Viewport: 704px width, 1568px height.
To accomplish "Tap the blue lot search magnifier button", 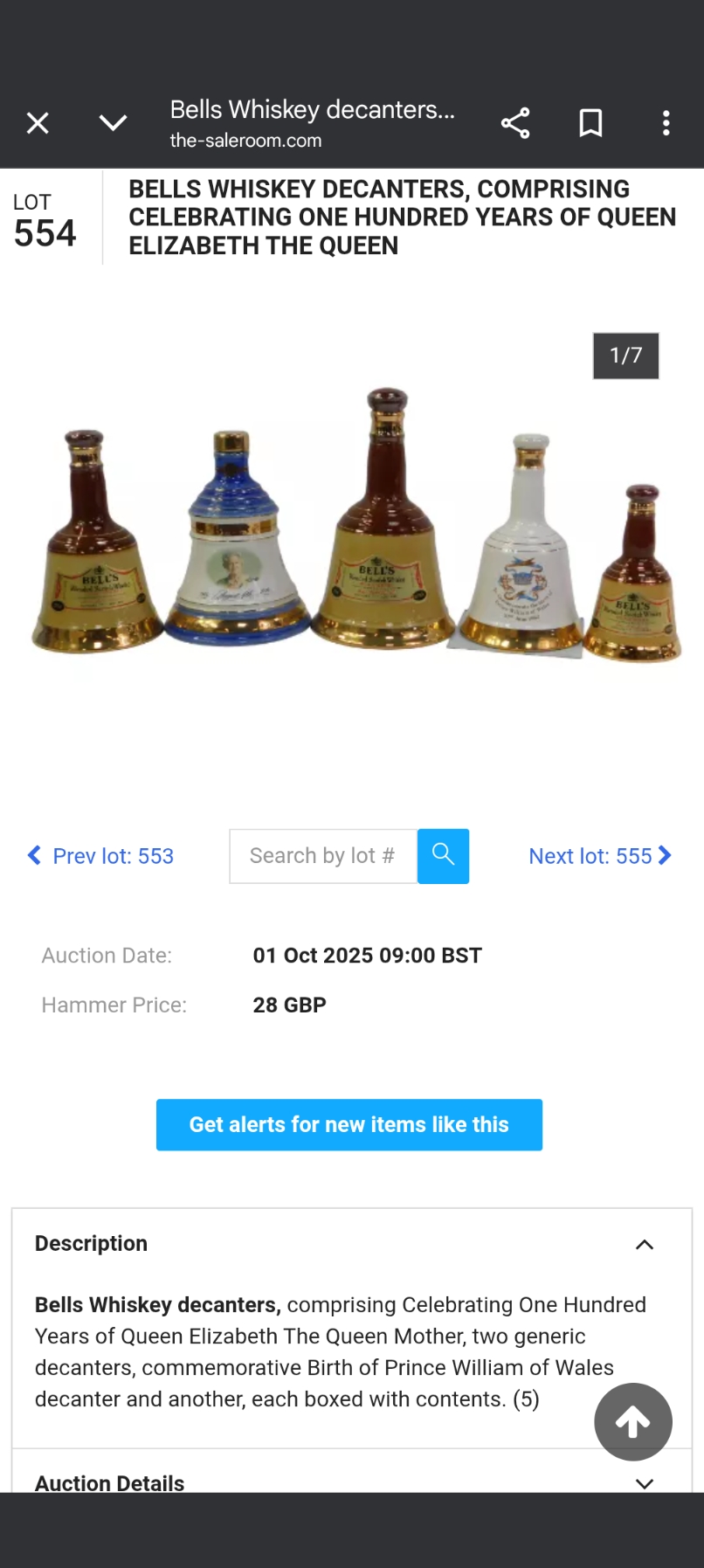I will tap(443, 856).
